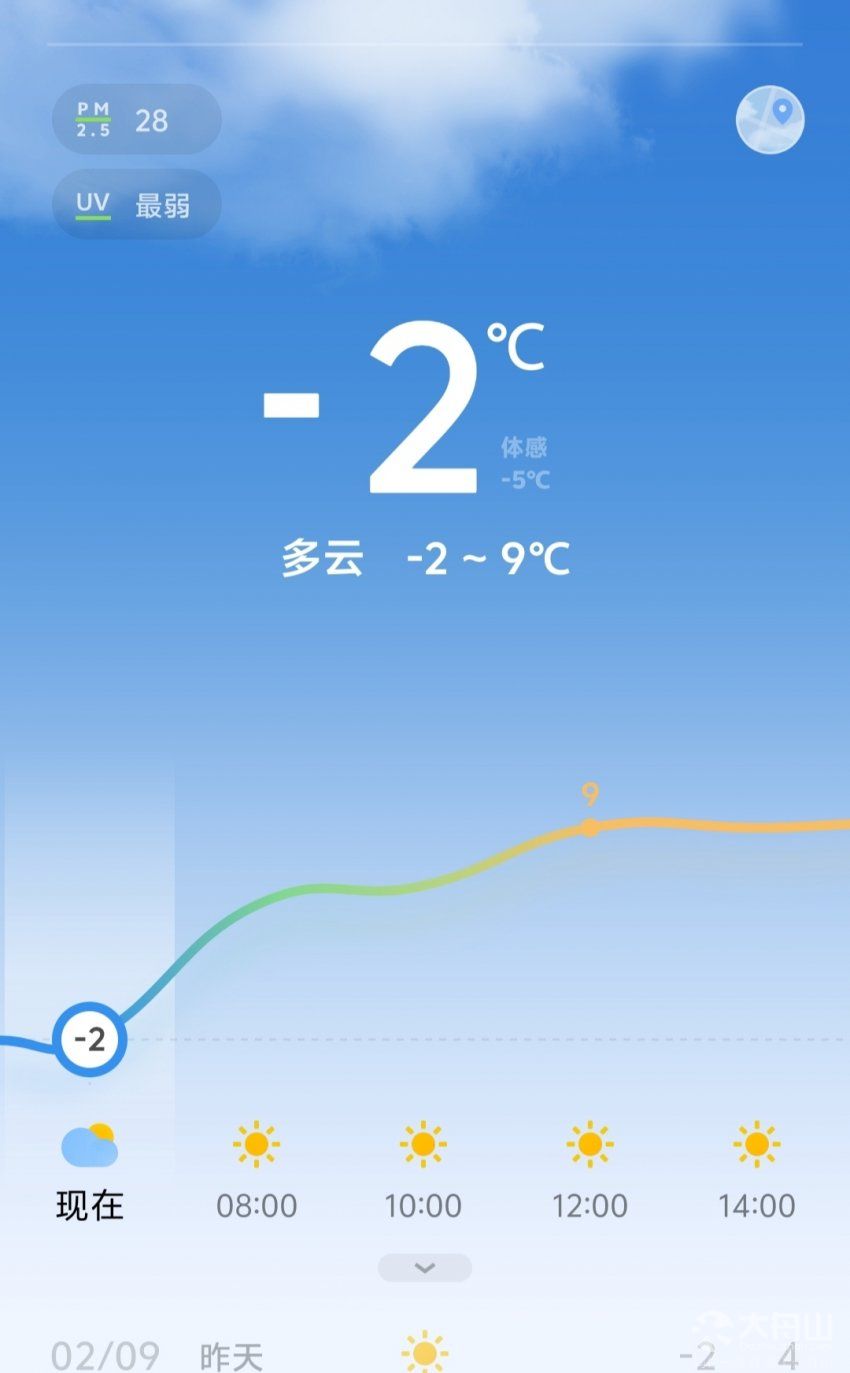This screenshot has width=850, height=1373.
Task: Open the UV index chip
Action: [x=136, y=205]
